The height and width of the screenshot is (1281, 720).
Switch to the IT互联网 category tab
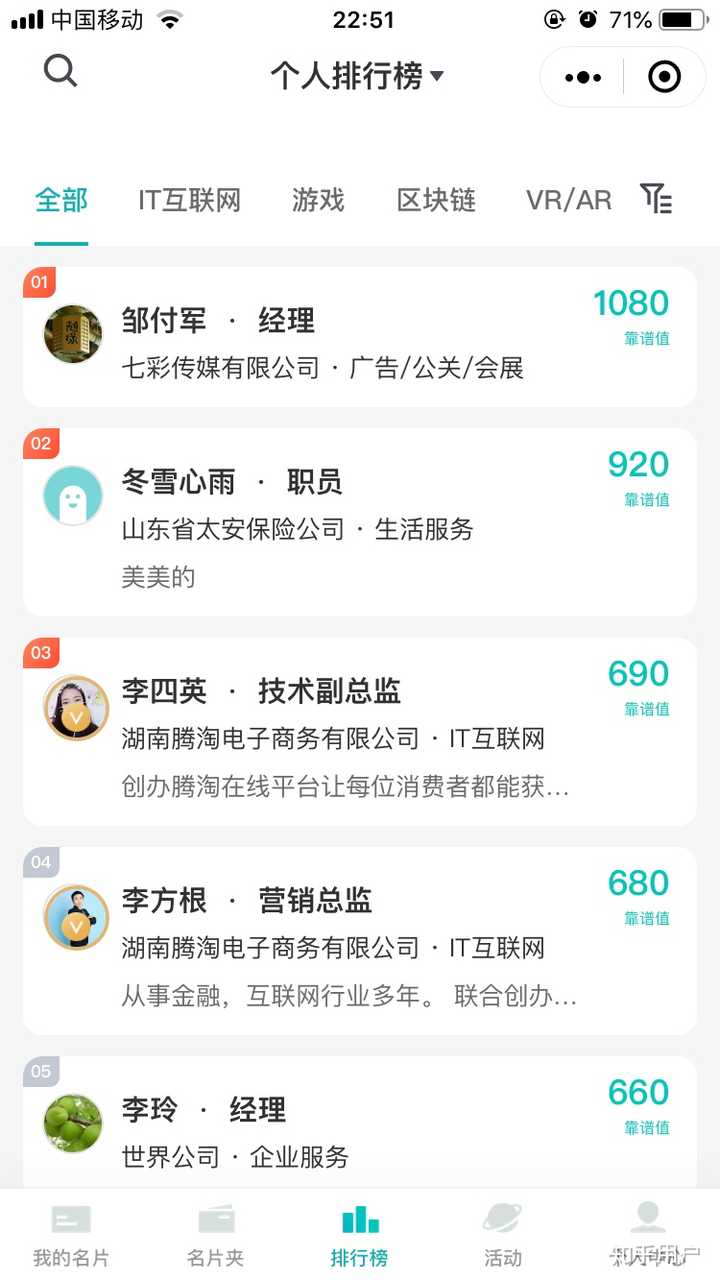coord(189,200)
